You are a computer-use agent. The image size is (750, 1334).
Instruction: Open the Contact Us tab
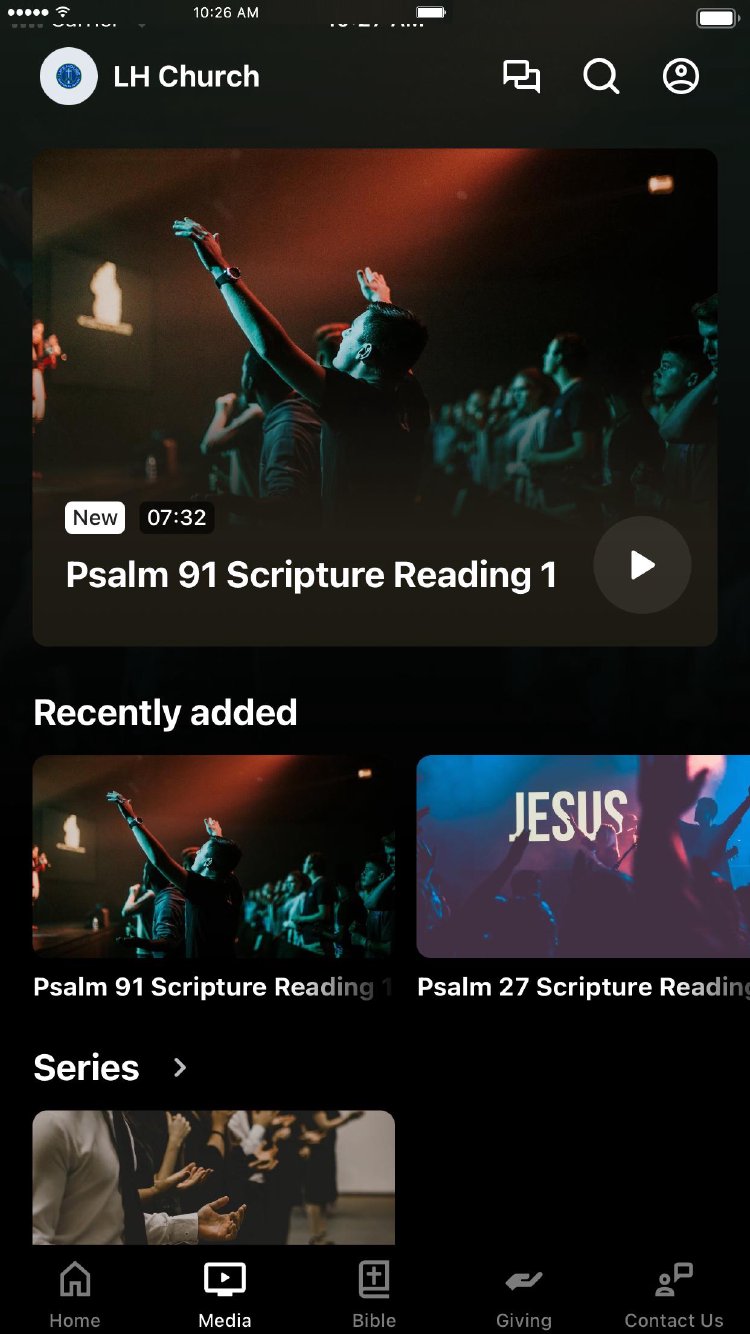[x=674, y=1294]
